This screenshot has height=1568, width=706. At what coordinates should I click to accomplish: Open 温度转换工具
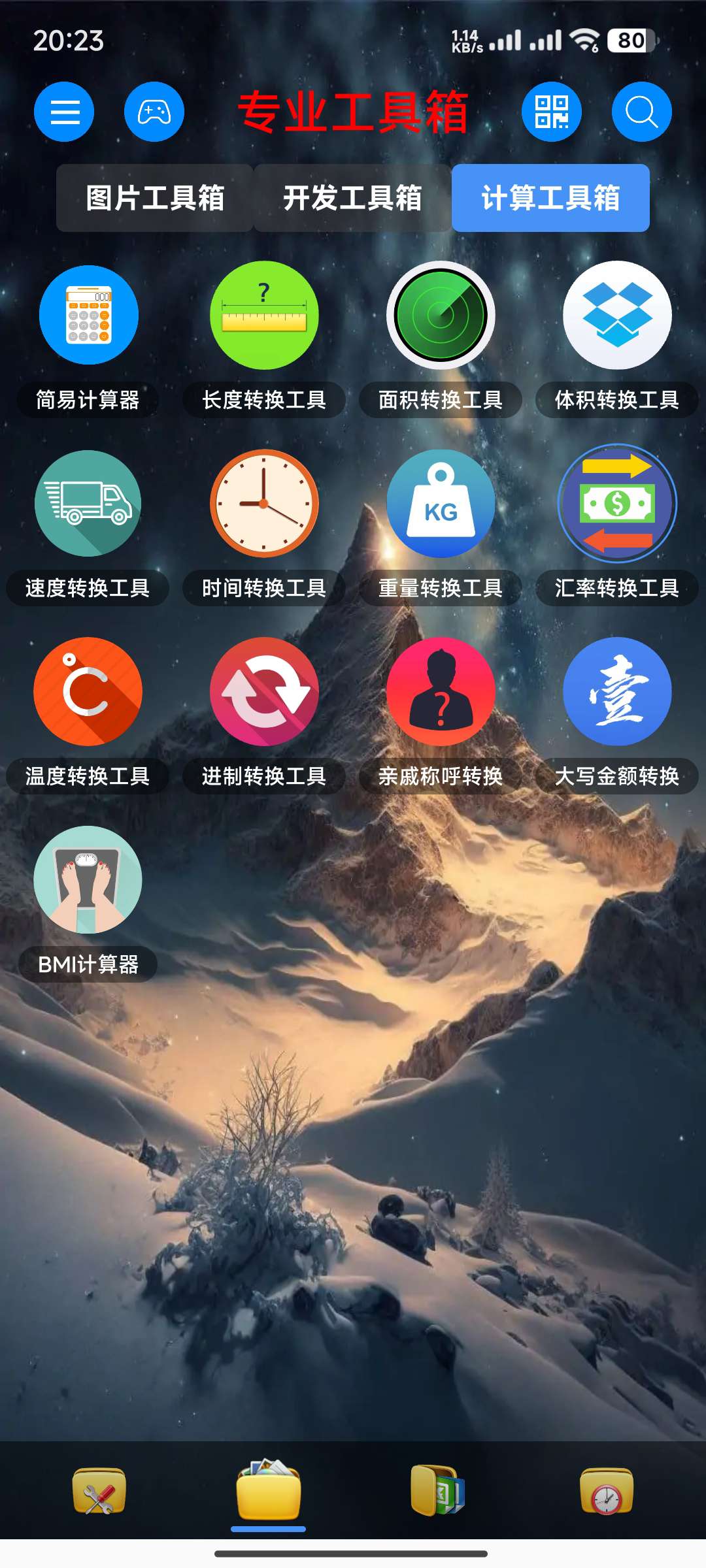pos(88,692)
